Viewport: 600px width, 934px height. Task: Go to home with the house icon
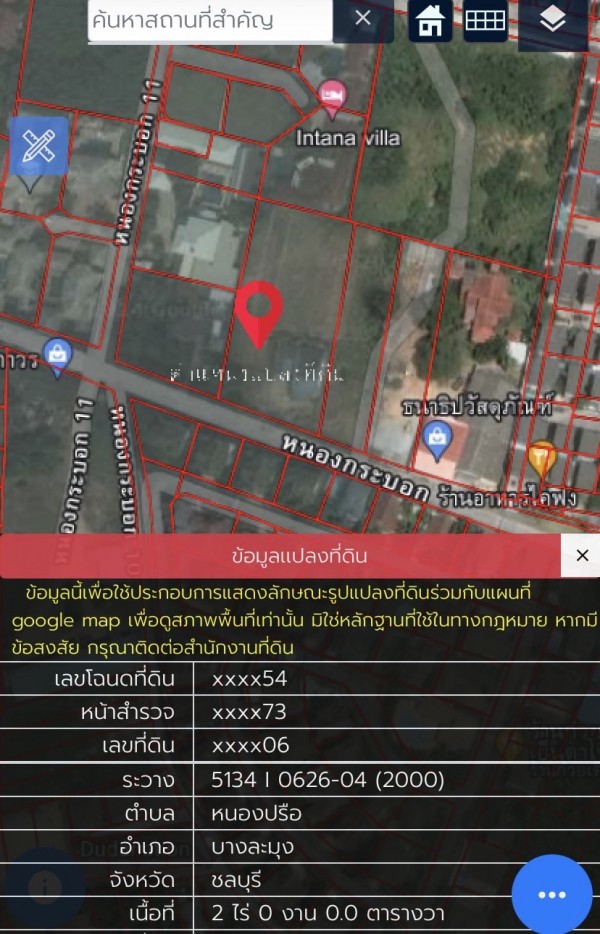coord(431,20)
